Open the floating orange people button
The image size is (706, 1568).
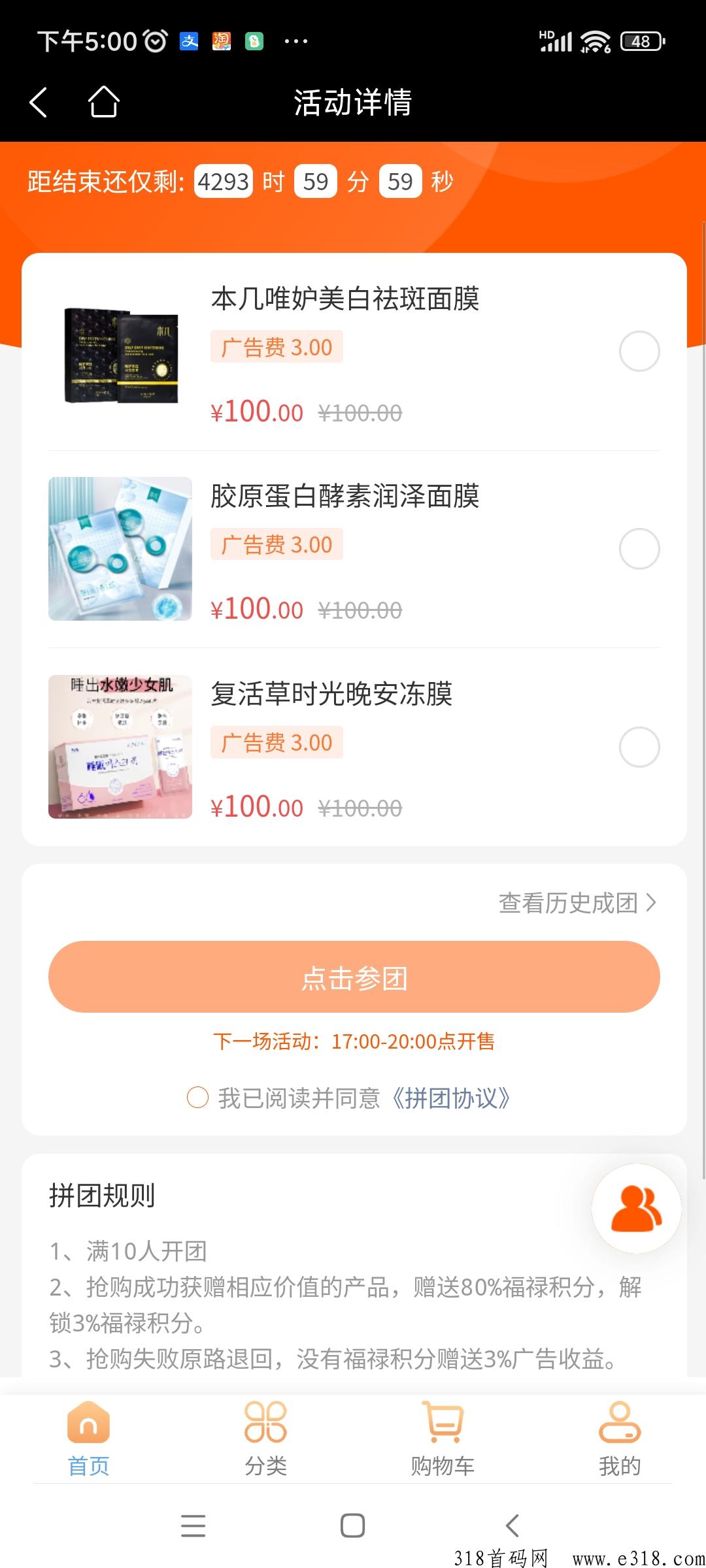[636, 1209]
